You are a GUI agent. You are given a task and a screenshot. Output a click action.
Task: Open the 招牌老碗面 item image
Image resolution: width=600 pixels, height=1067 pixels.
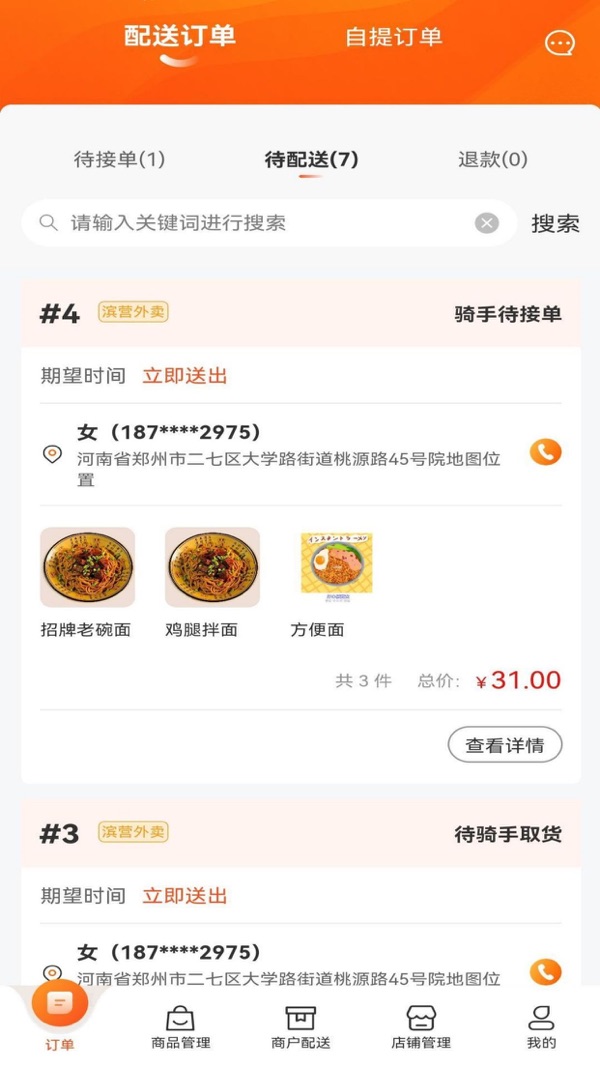pyautogui.click(x=87, y=567)
